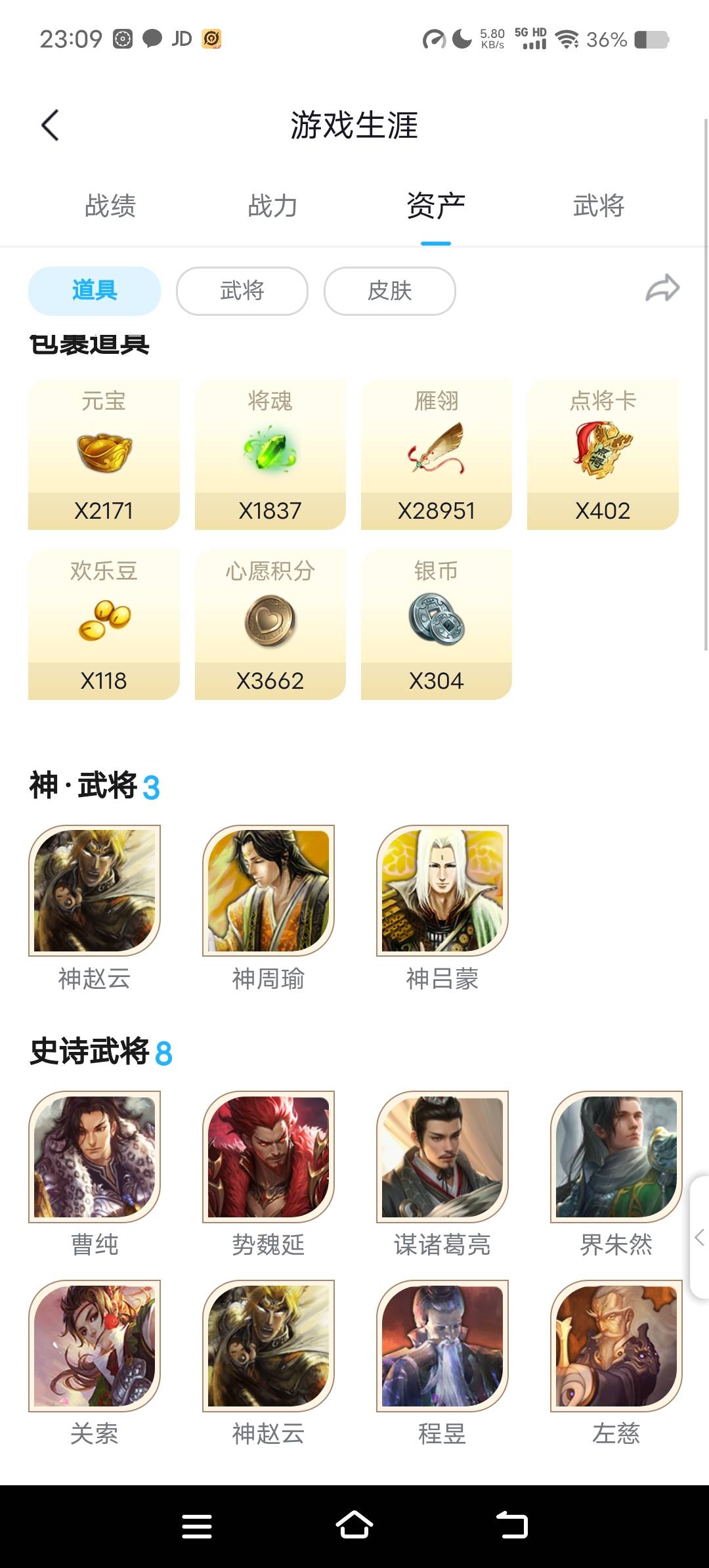The height and width of the screenshot is (1568, 709).
Task: Select the 武将 filter chip
Action: click(x=242, y=291)
